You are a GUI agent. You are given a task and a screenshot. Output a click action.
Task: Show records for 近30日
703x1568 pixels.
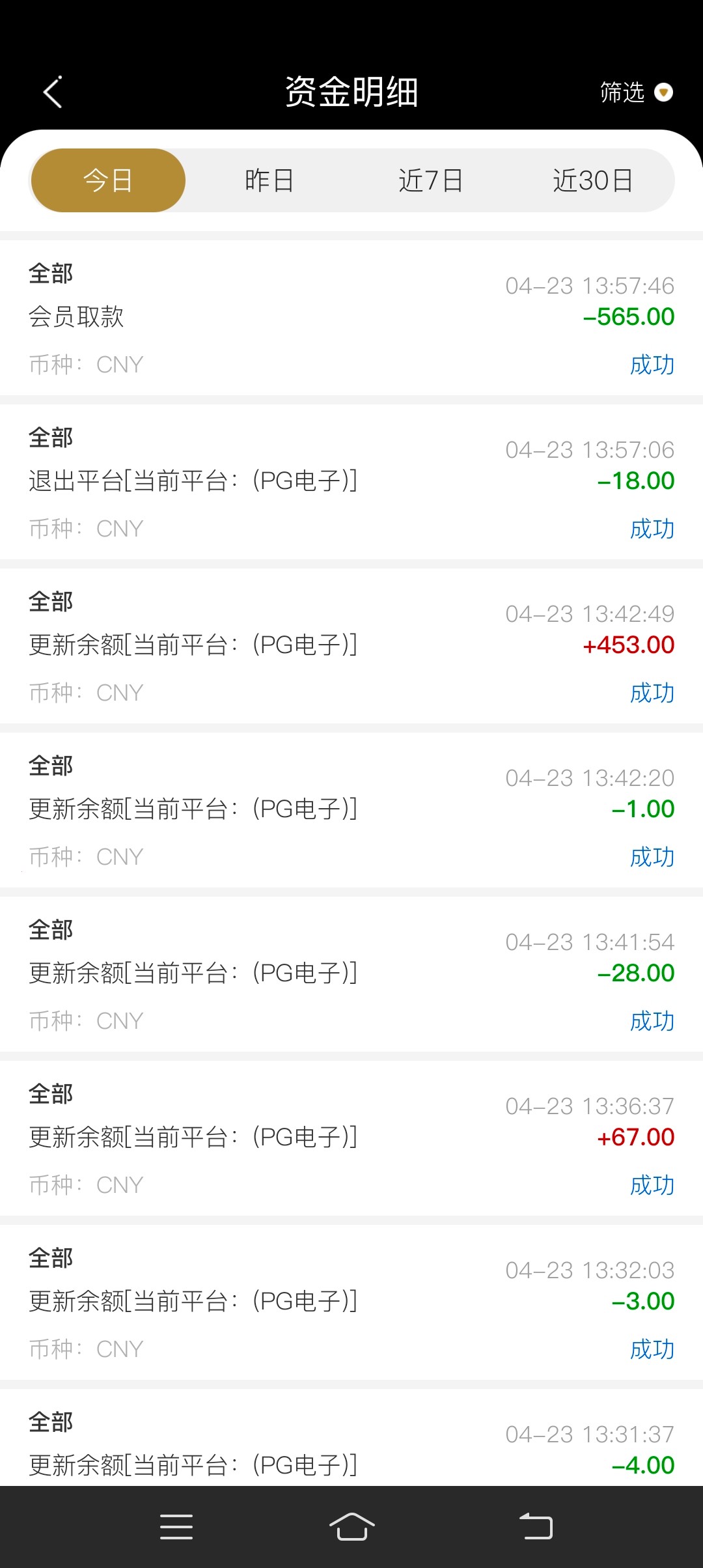(592, 180)
